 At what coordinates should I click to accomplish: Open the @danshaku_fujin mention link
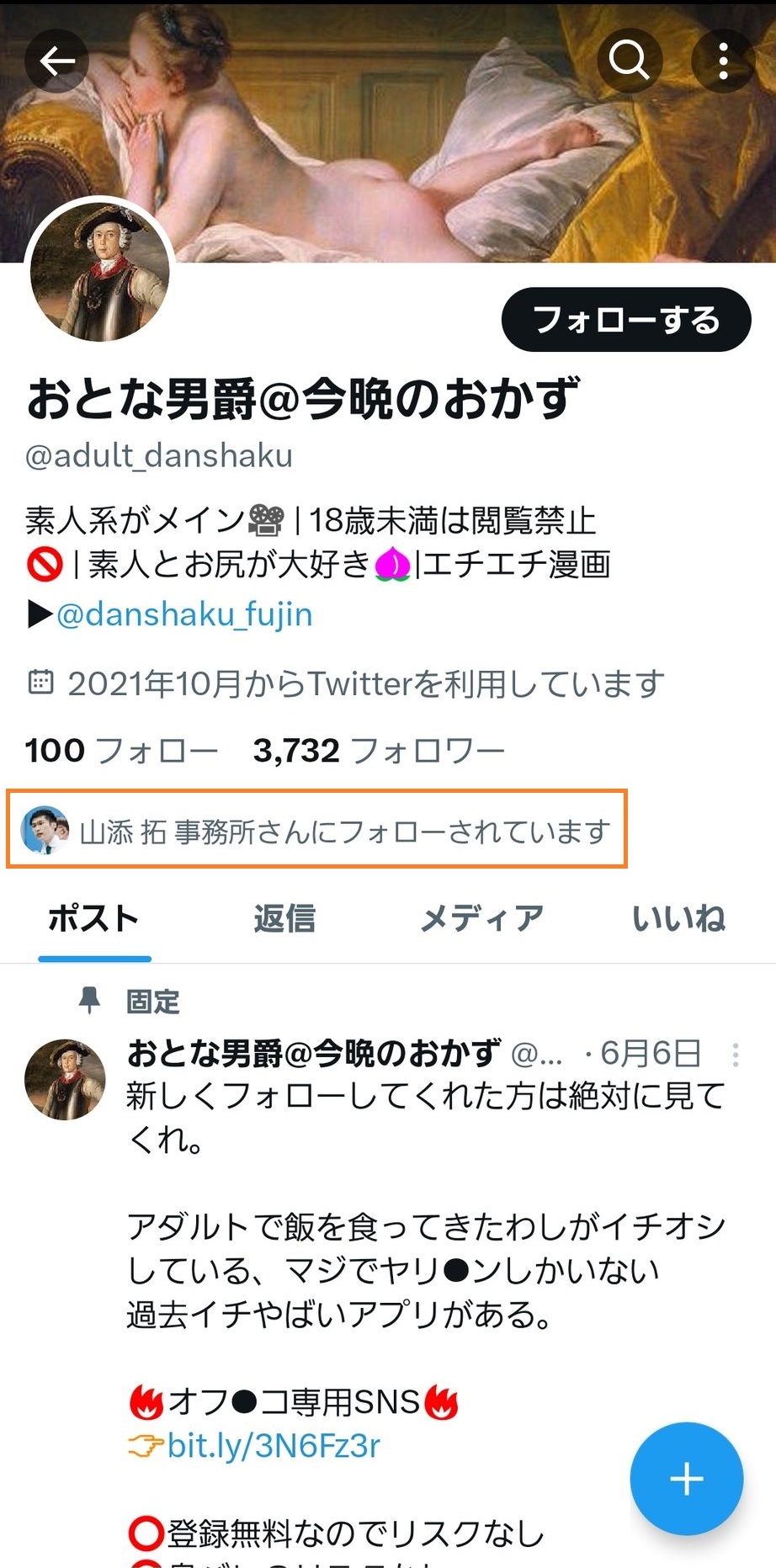(184, 614)
